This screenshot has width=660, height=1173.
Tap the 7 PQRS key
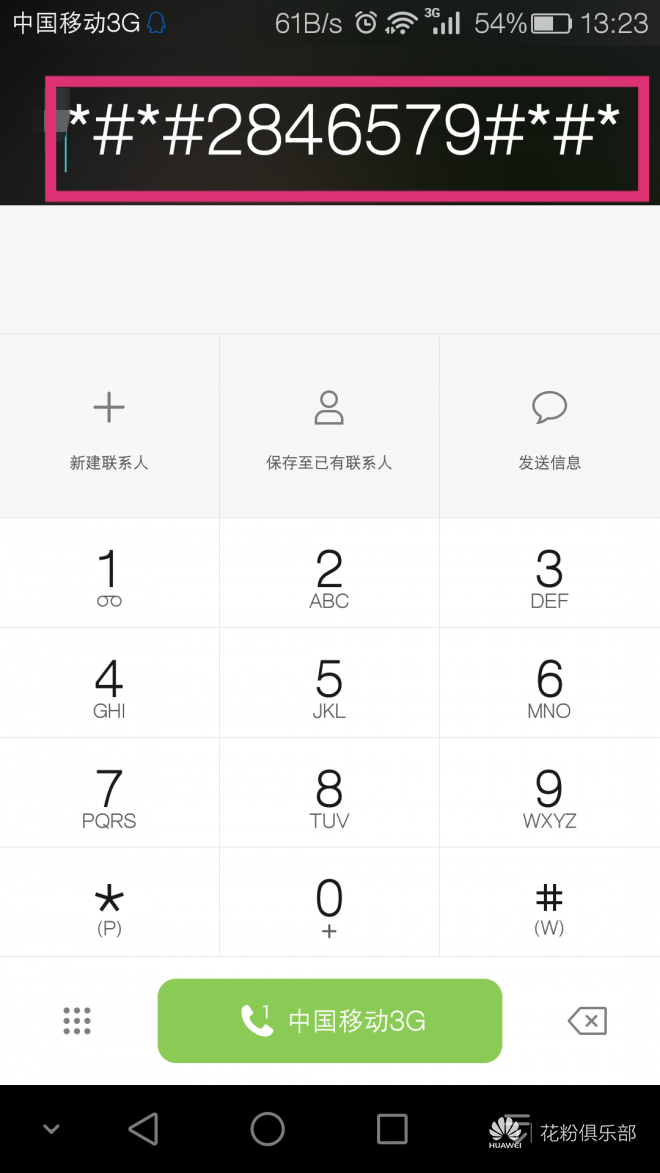109,793
